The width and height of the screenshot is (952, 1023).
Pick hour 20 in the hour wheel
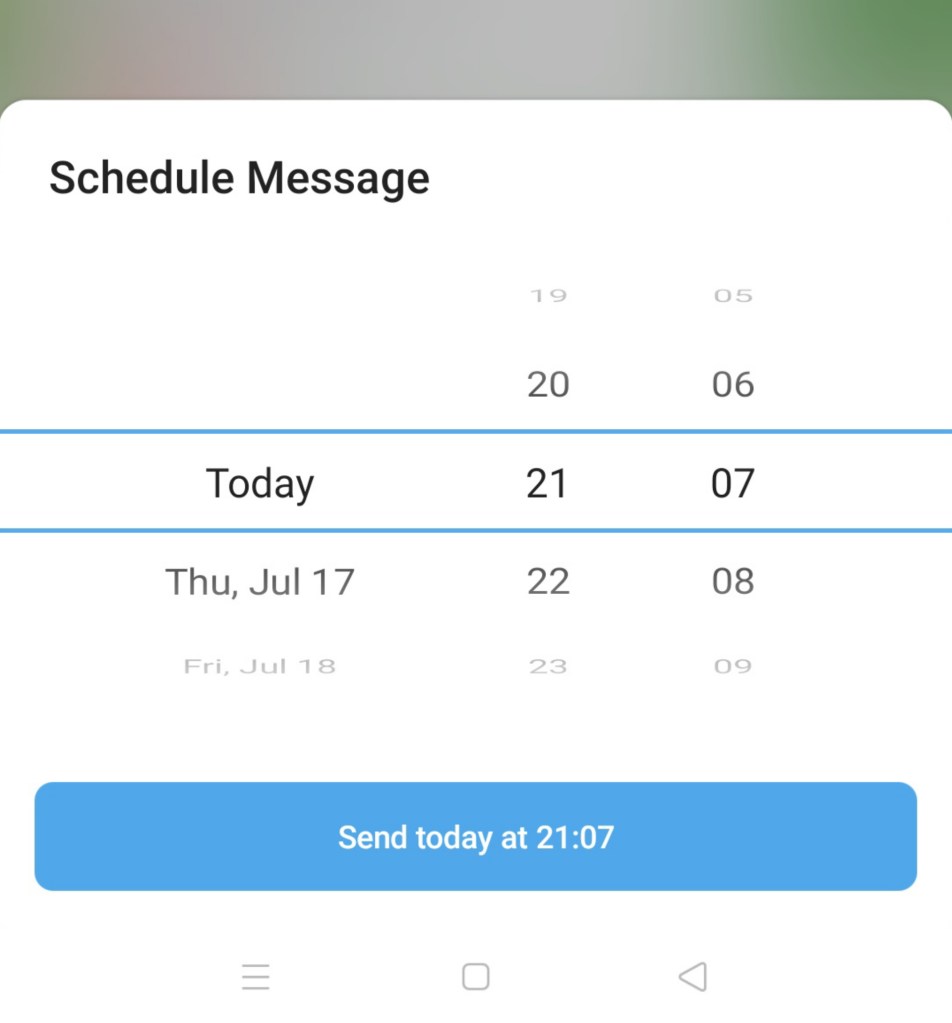click(548, 384)
